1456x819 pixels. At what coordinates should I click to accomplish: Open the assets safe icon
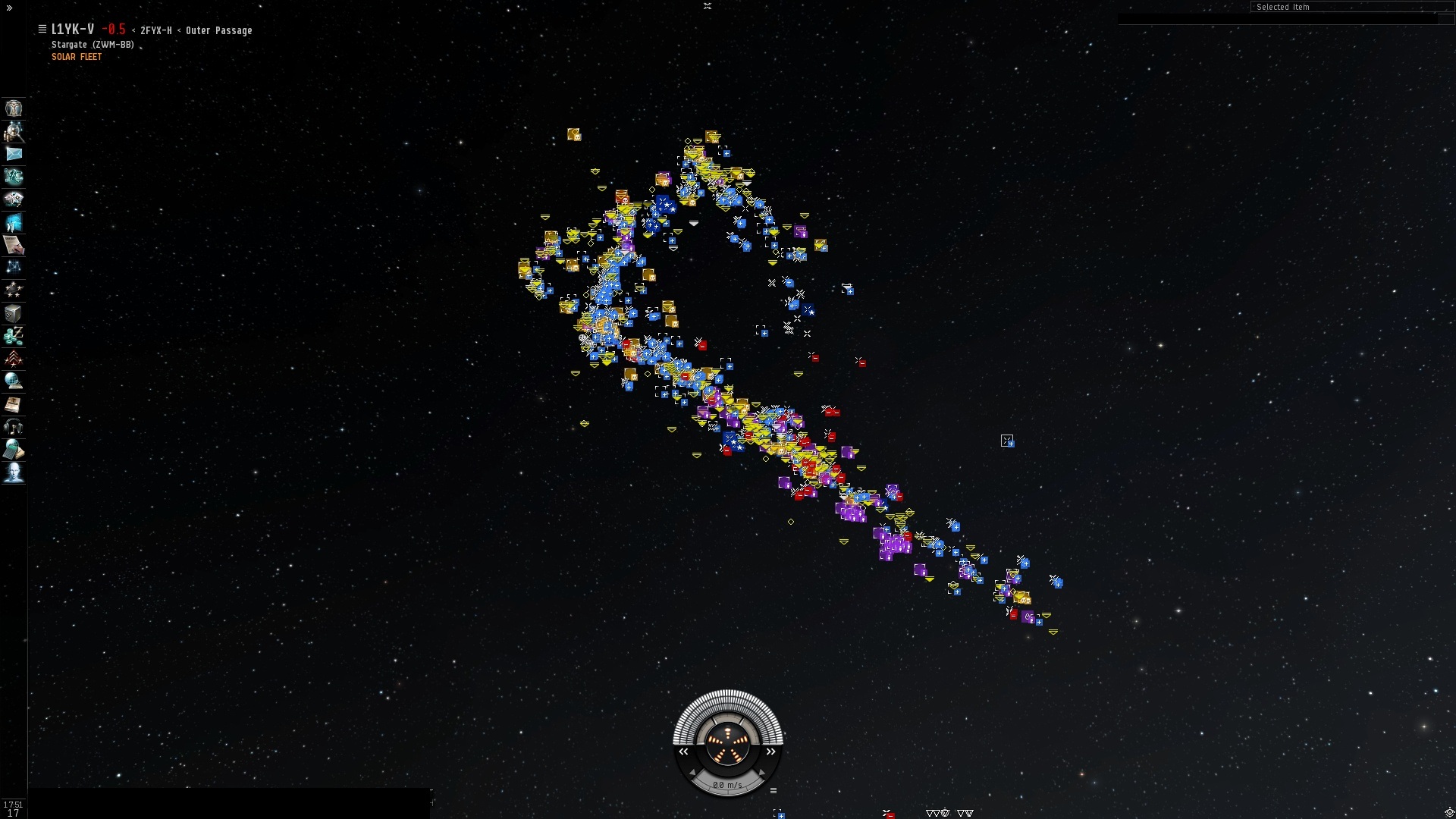point(14,313)
